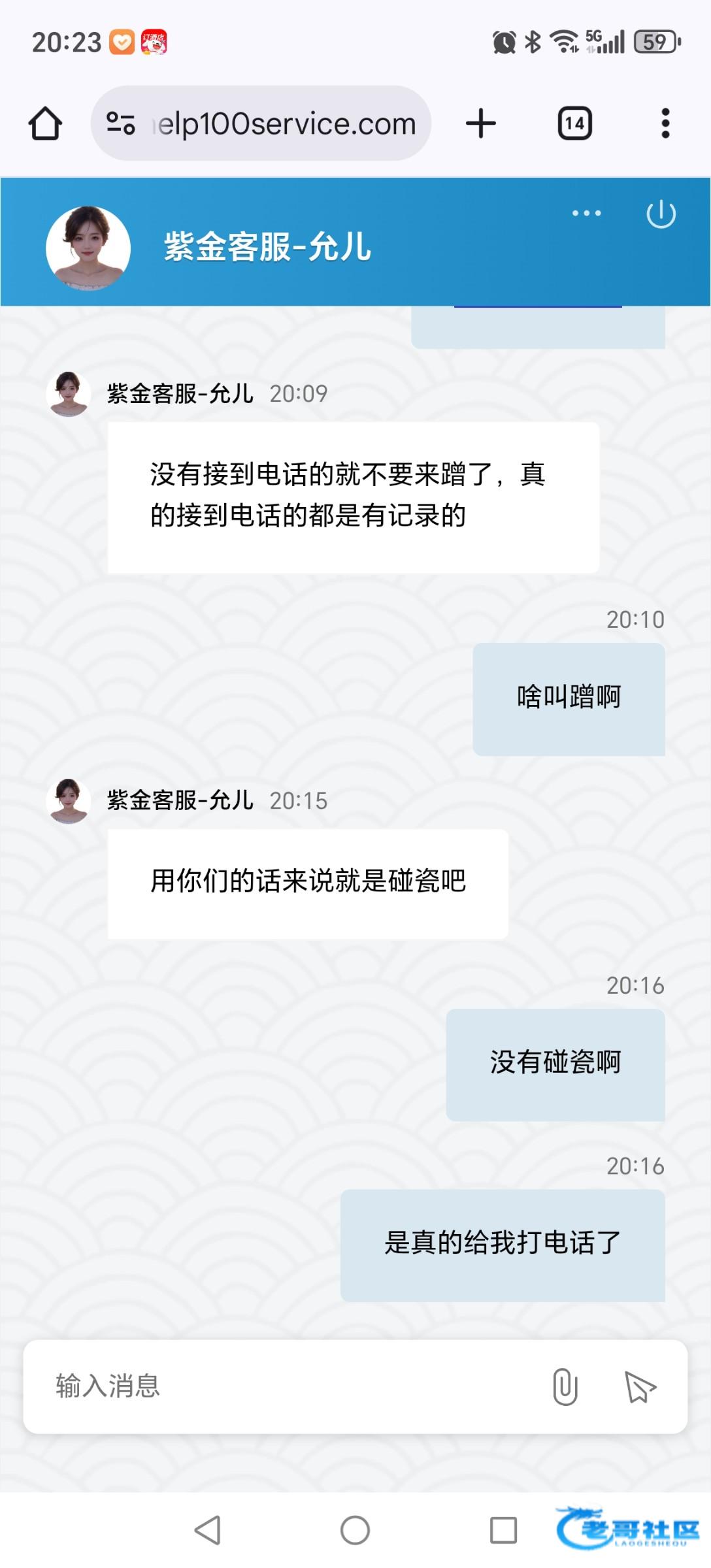Viewport: 711px width, 1568px height.
Task: Tap the help100service.com address bar
Action: pos(284,123)
